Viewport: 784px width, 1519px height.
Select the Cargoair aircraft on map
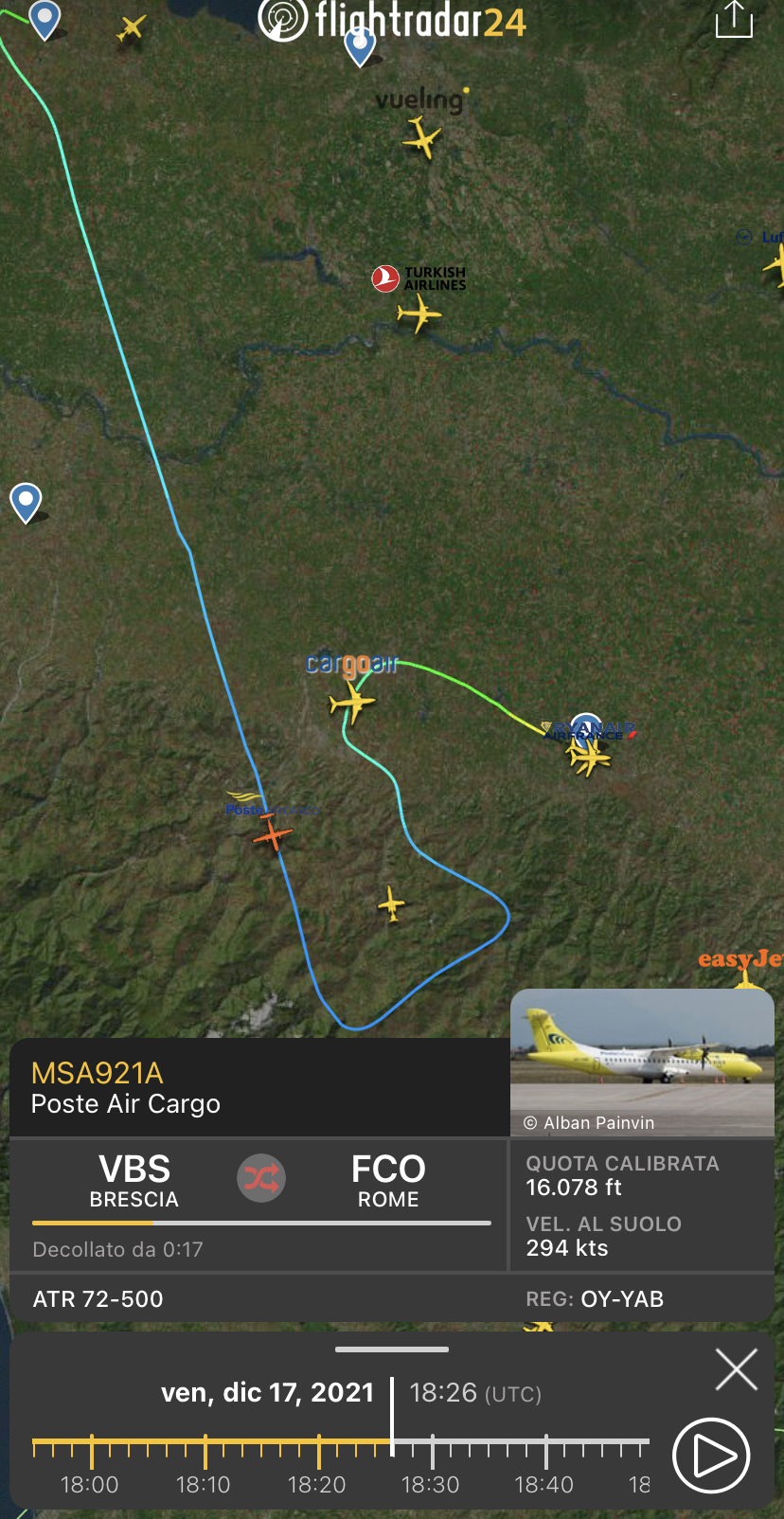coord(351,703)
